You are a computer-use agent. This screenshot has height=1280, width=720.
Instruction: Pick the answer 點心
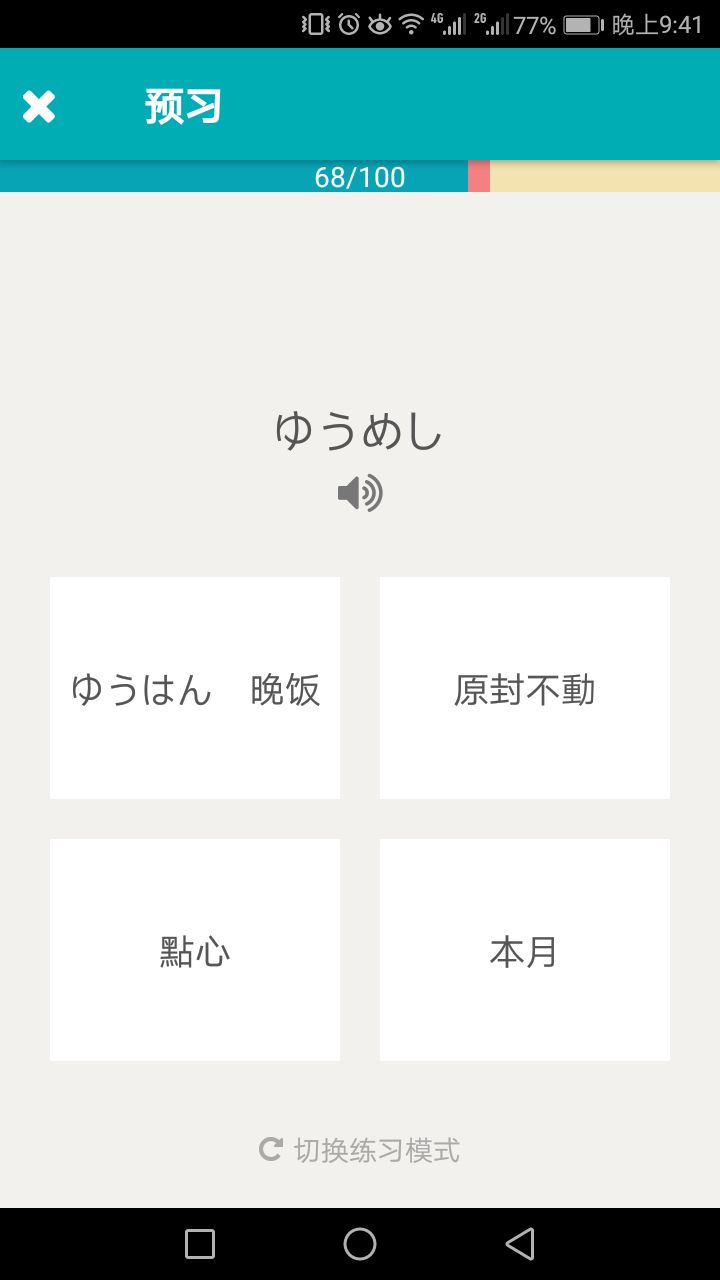pos(195,950)
